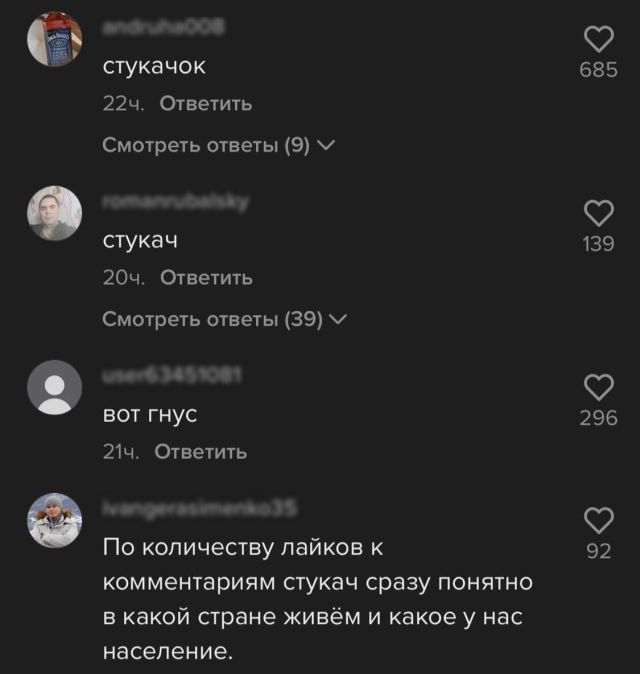This screenshot has width=640, height=674.
Task: Reply to the "вот гнус" comment
Action: [x=200, y=452]
